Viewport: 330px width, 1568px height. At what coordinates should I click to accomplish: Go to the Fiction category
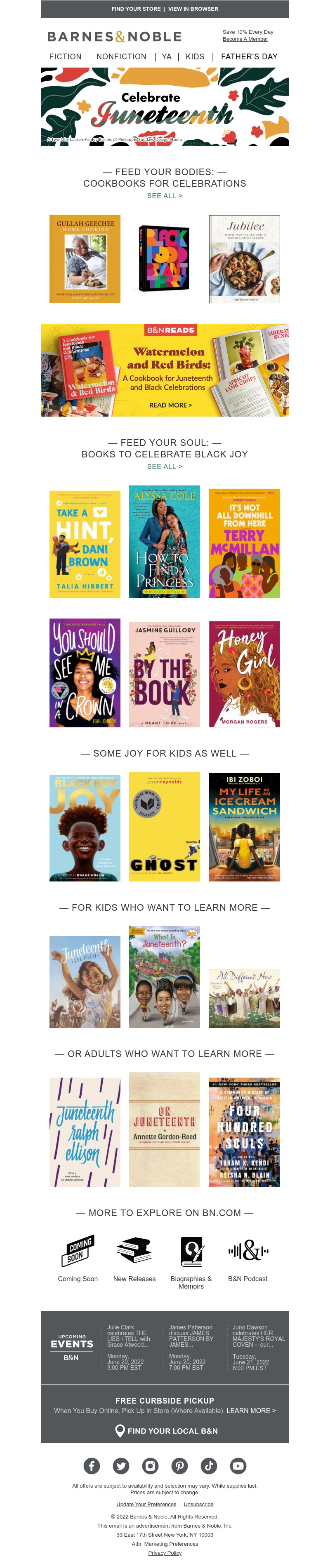65,56
